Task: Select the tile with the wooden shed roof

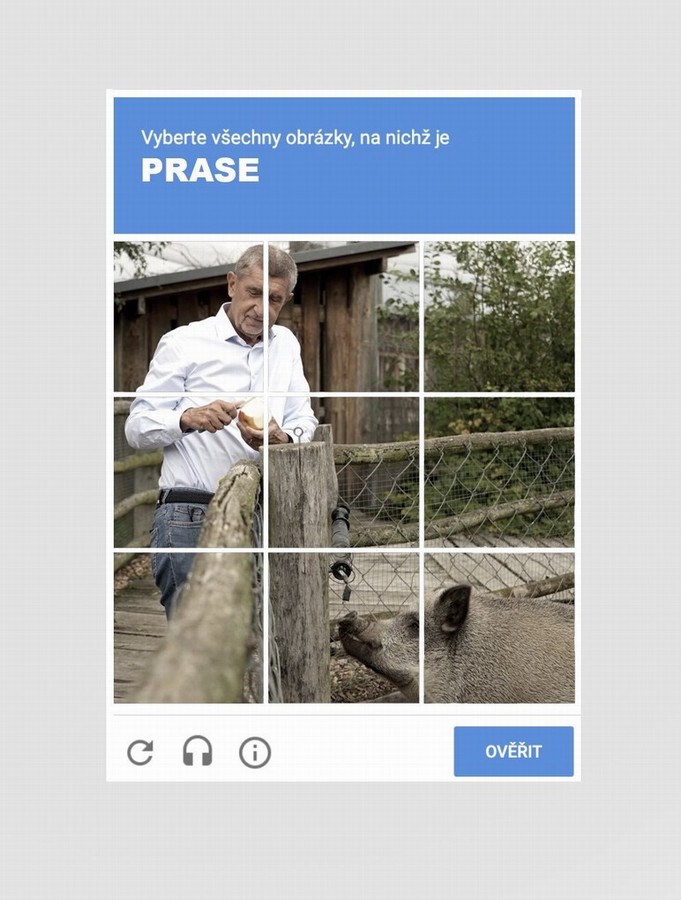Action: pyautogui.click(x=343, y=316)
